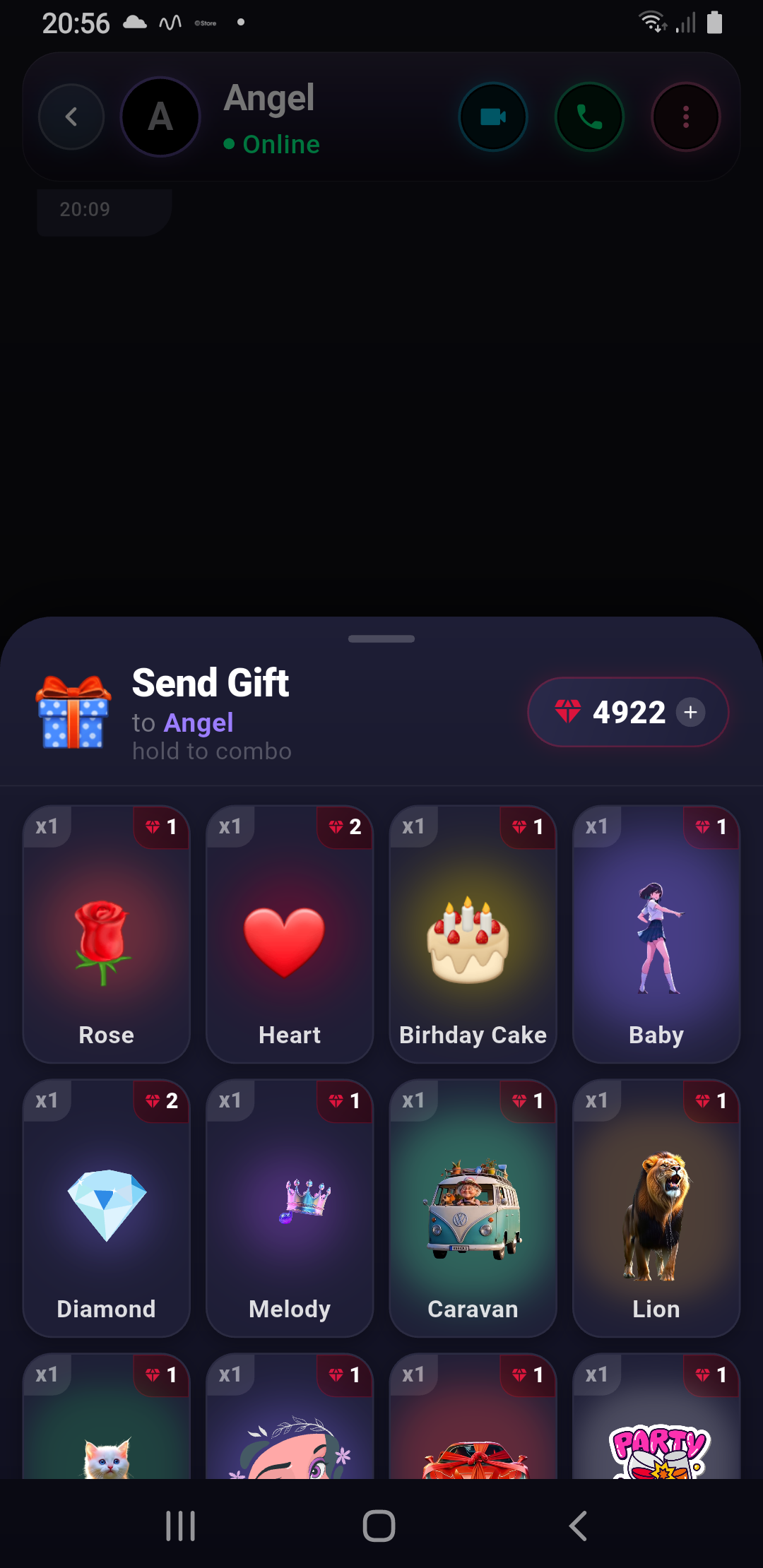Click the gem icon on the balance pill
Viewport: 763px width, 1568px height.
(569, 712)
